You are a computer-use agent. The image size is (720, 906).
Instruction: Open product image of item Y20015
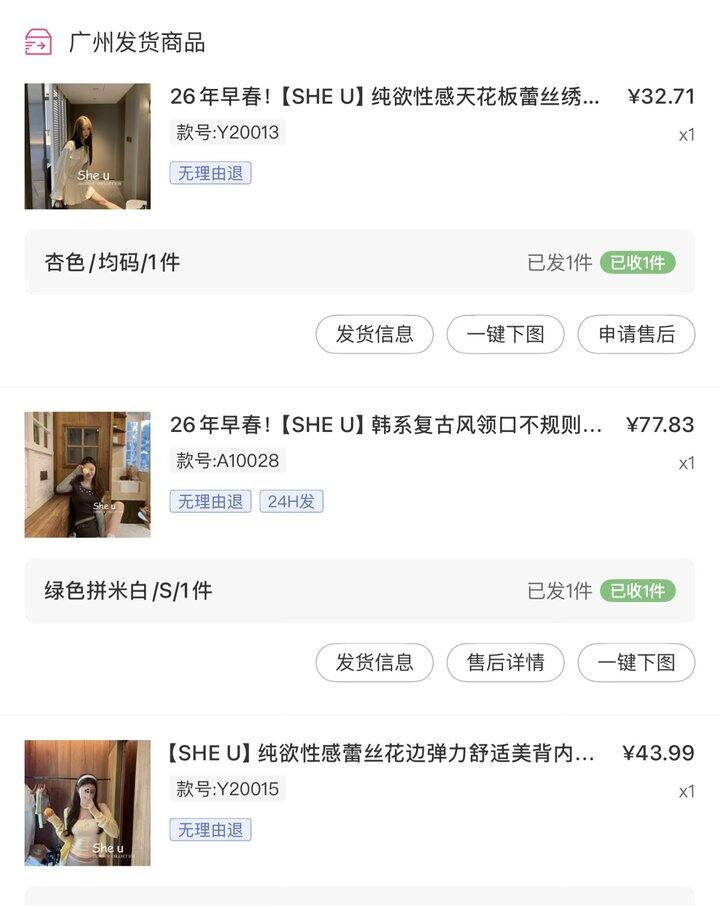[88, 802]
